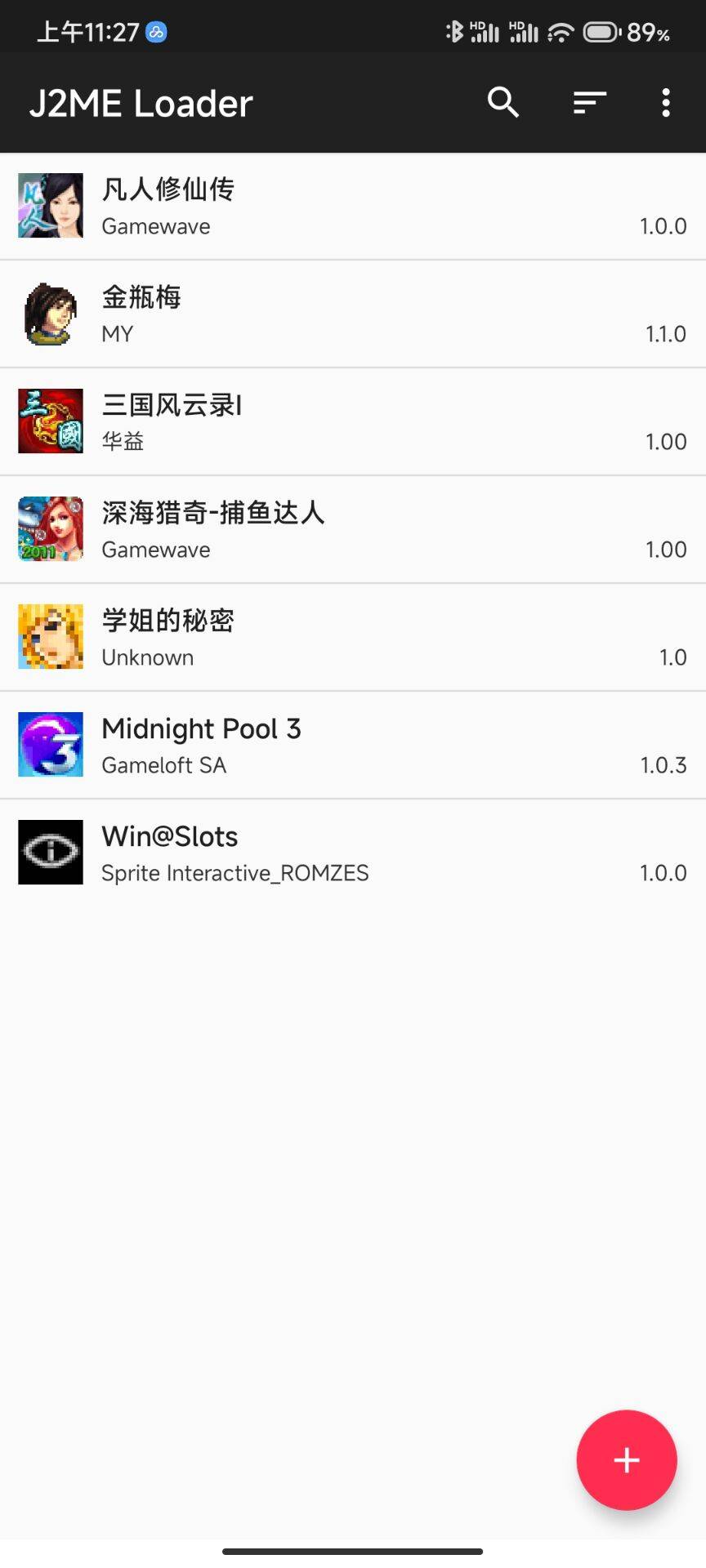Open the game 学姐的秘密

pyautogui.click(x=353, y=638)
